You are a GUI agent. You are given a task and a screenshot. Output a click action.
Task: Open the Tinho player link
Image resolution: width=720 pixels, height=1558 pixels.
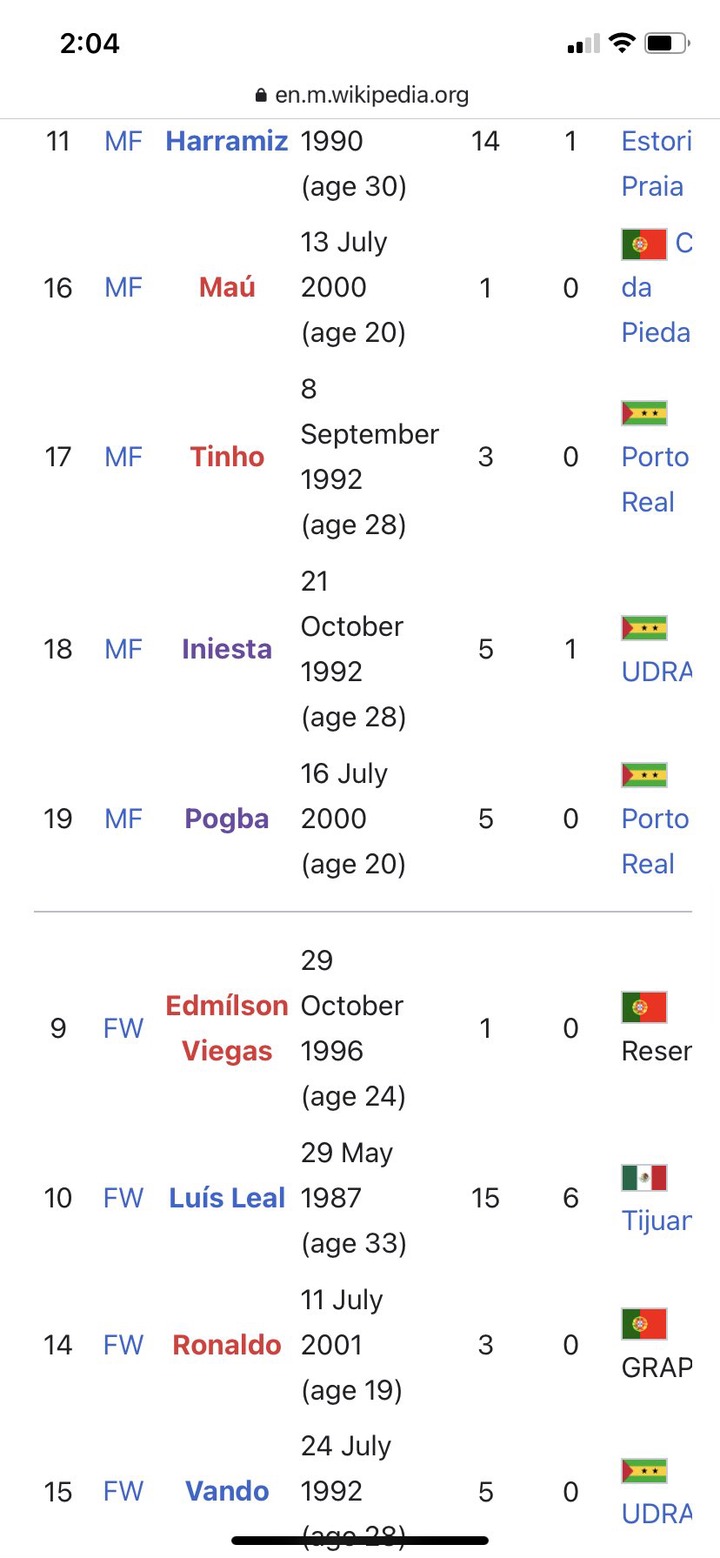click(227, 457)
